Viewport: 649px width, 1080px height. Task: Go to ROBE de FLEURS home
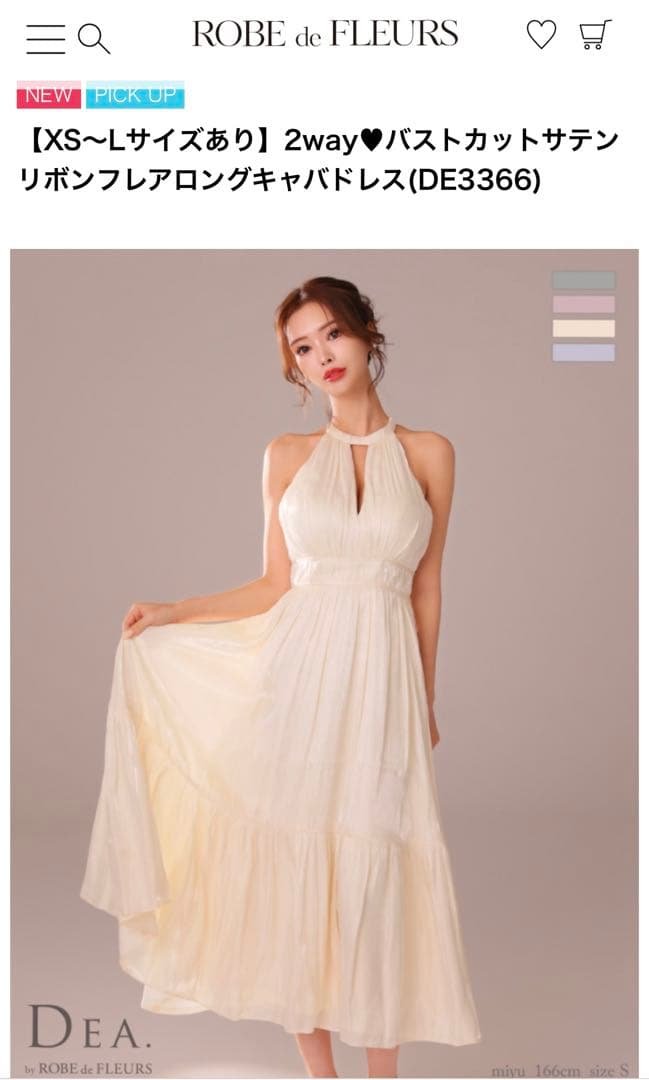(324, 35)
